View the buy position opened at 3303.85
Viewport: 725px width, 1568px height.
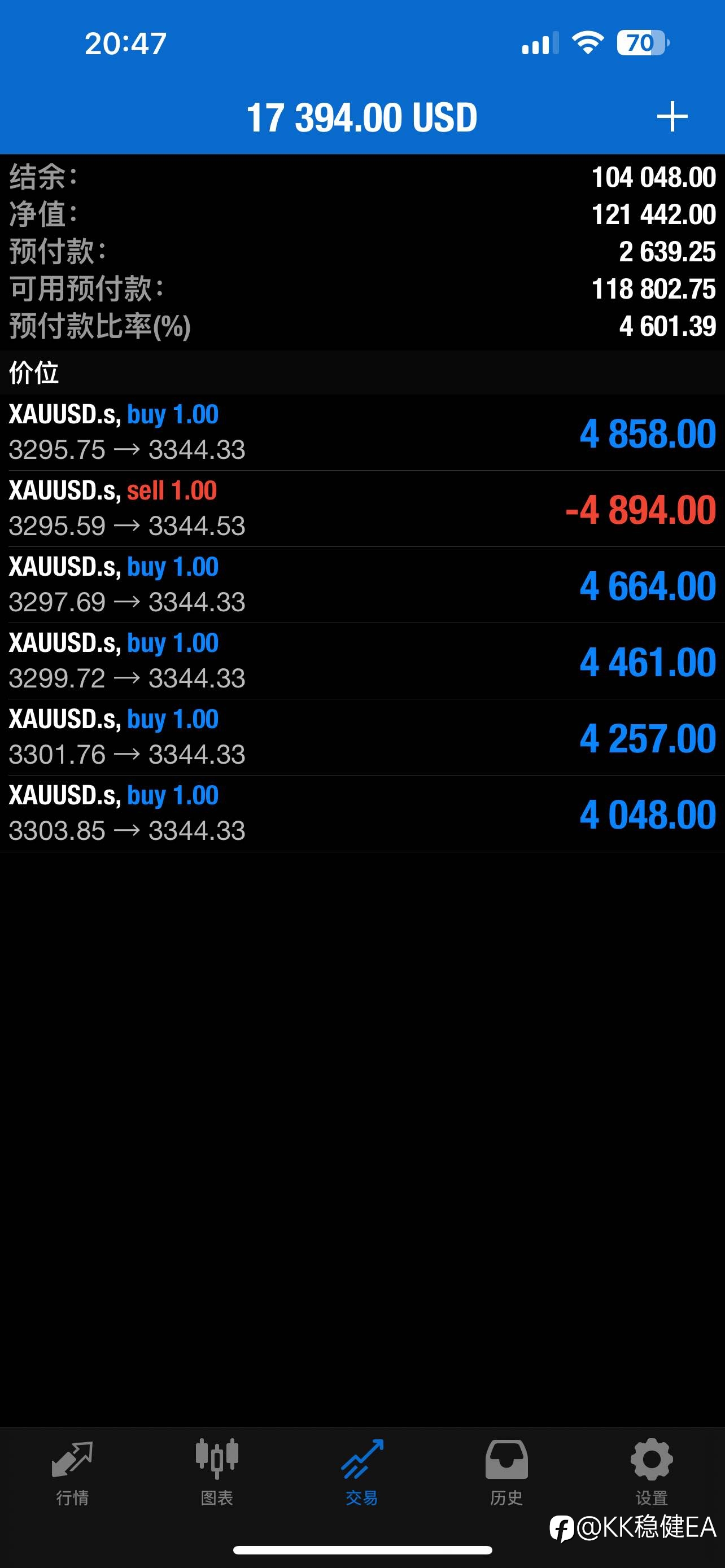(362, 813)
